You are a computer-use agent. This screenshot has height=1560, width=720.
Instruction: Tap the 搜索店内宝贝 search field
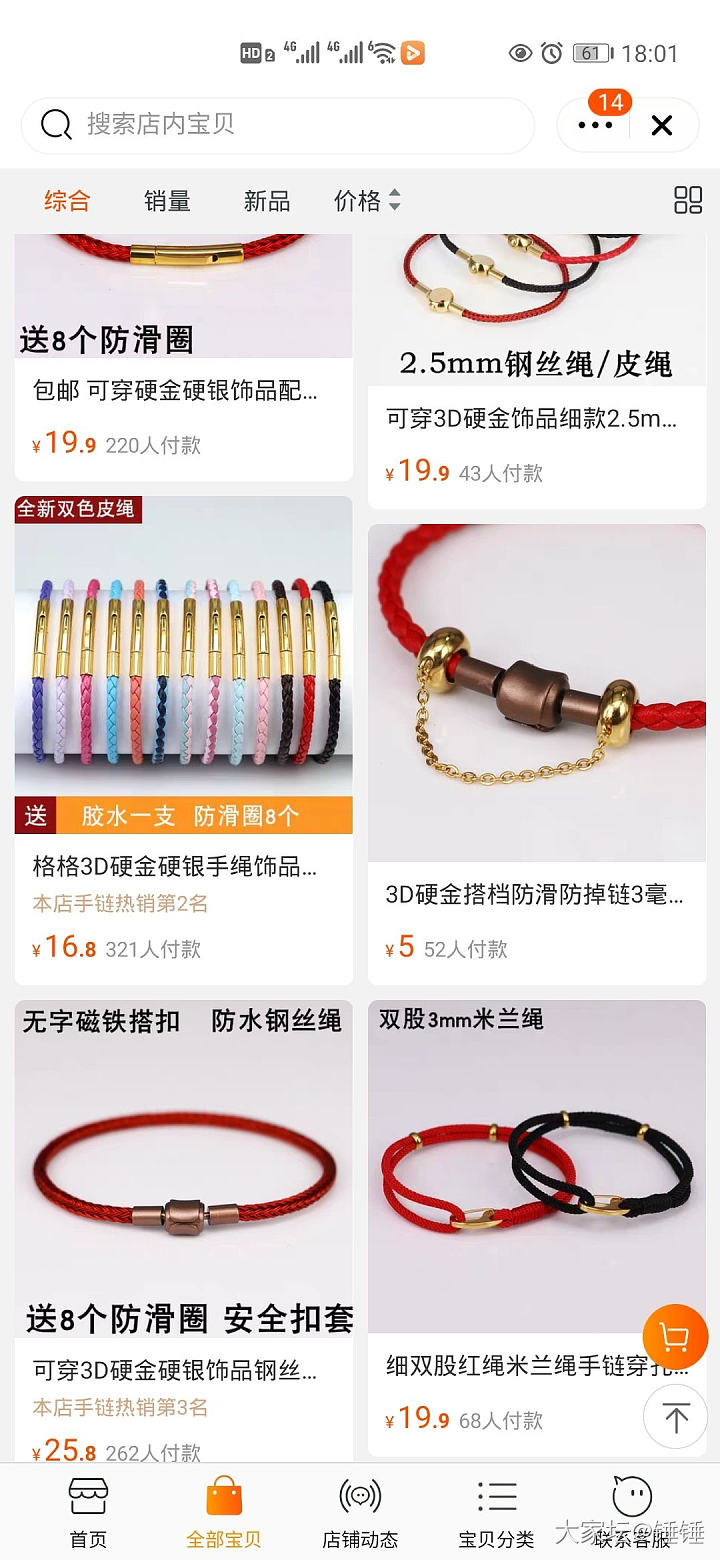click(x=278, y=125)
